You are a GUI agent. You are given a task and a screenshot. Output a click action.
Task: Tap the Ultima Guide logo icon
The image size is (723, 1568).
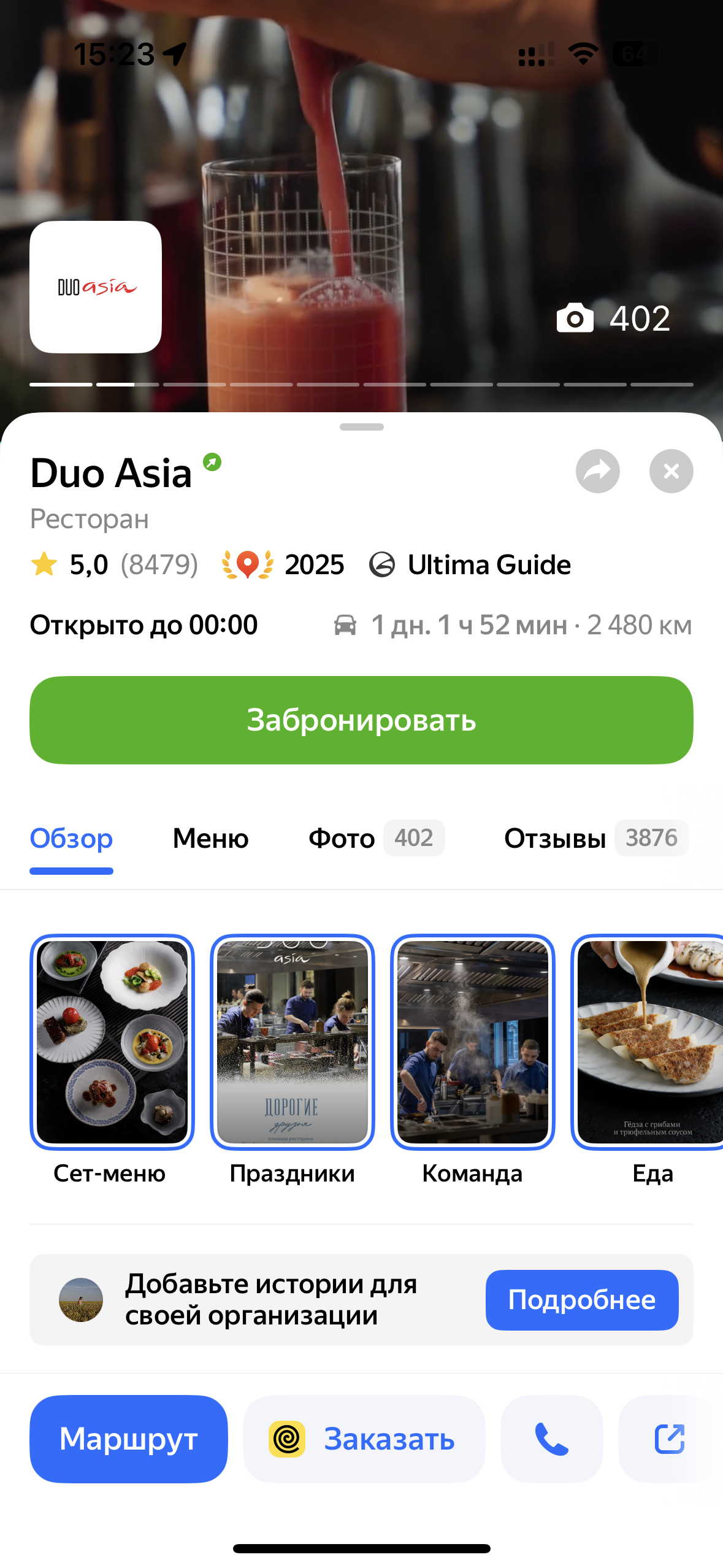(x=383, y=565)
